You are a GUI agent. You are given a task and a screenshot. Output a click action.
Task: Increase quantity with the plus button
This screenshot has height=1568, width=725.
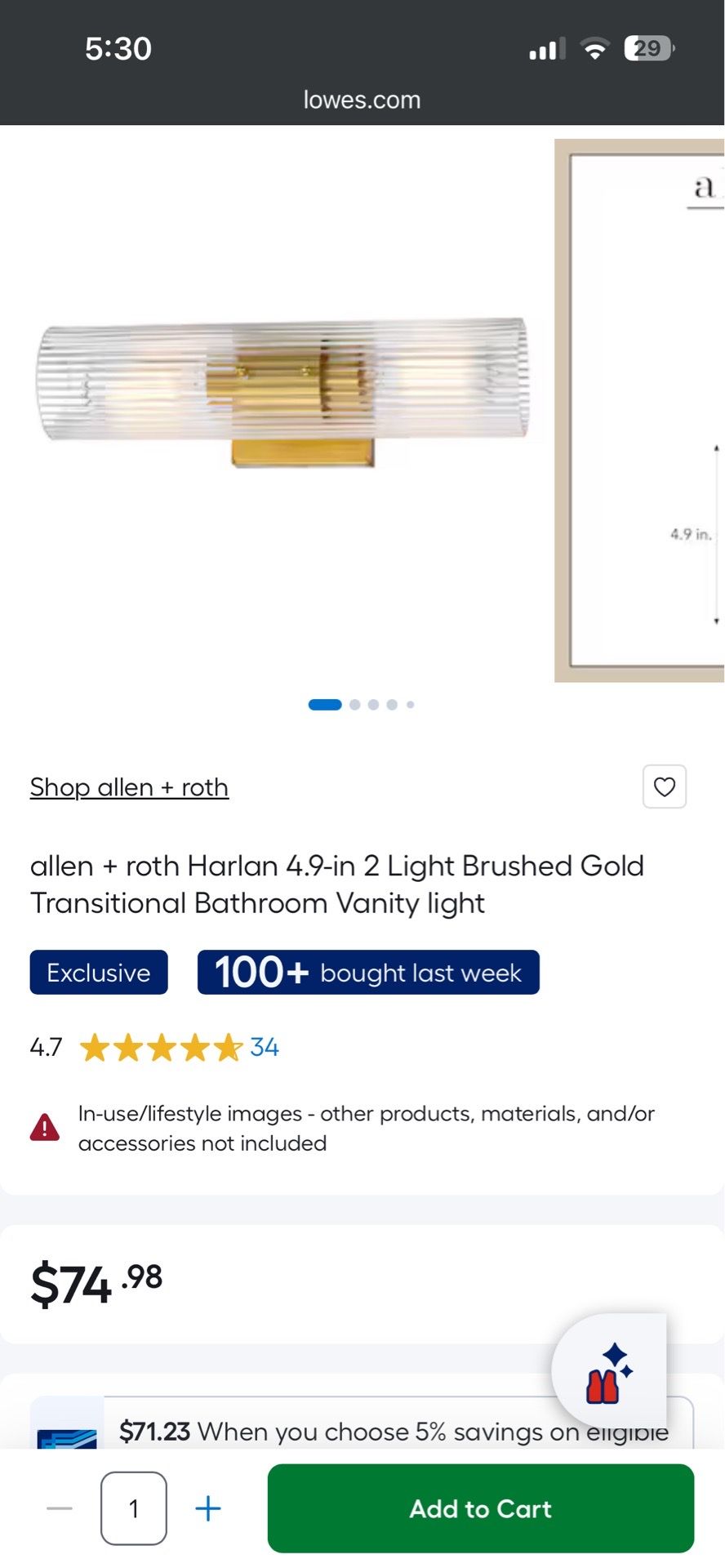(208, 1508)
